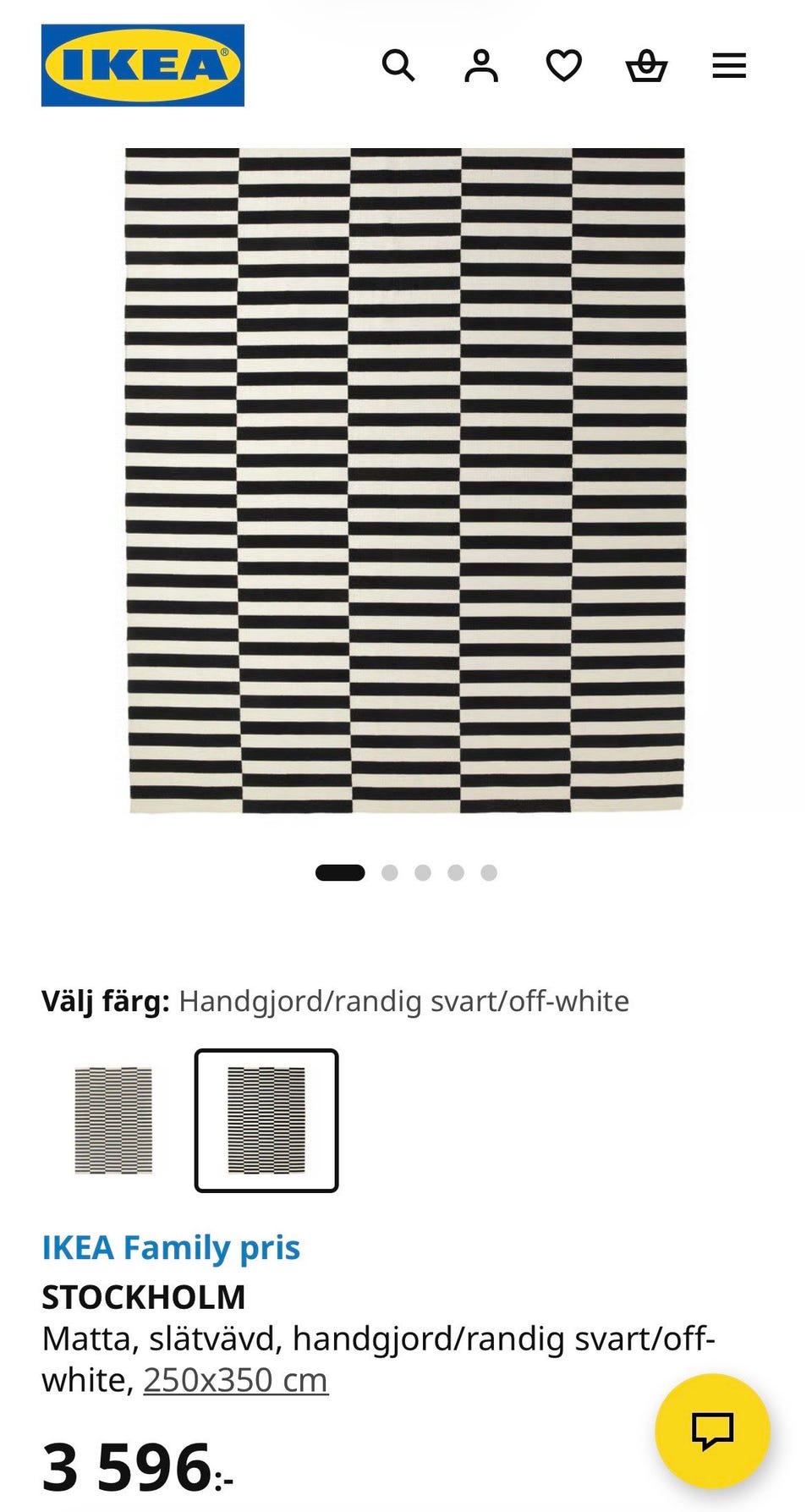Open the search function

[x=398, y=66]
